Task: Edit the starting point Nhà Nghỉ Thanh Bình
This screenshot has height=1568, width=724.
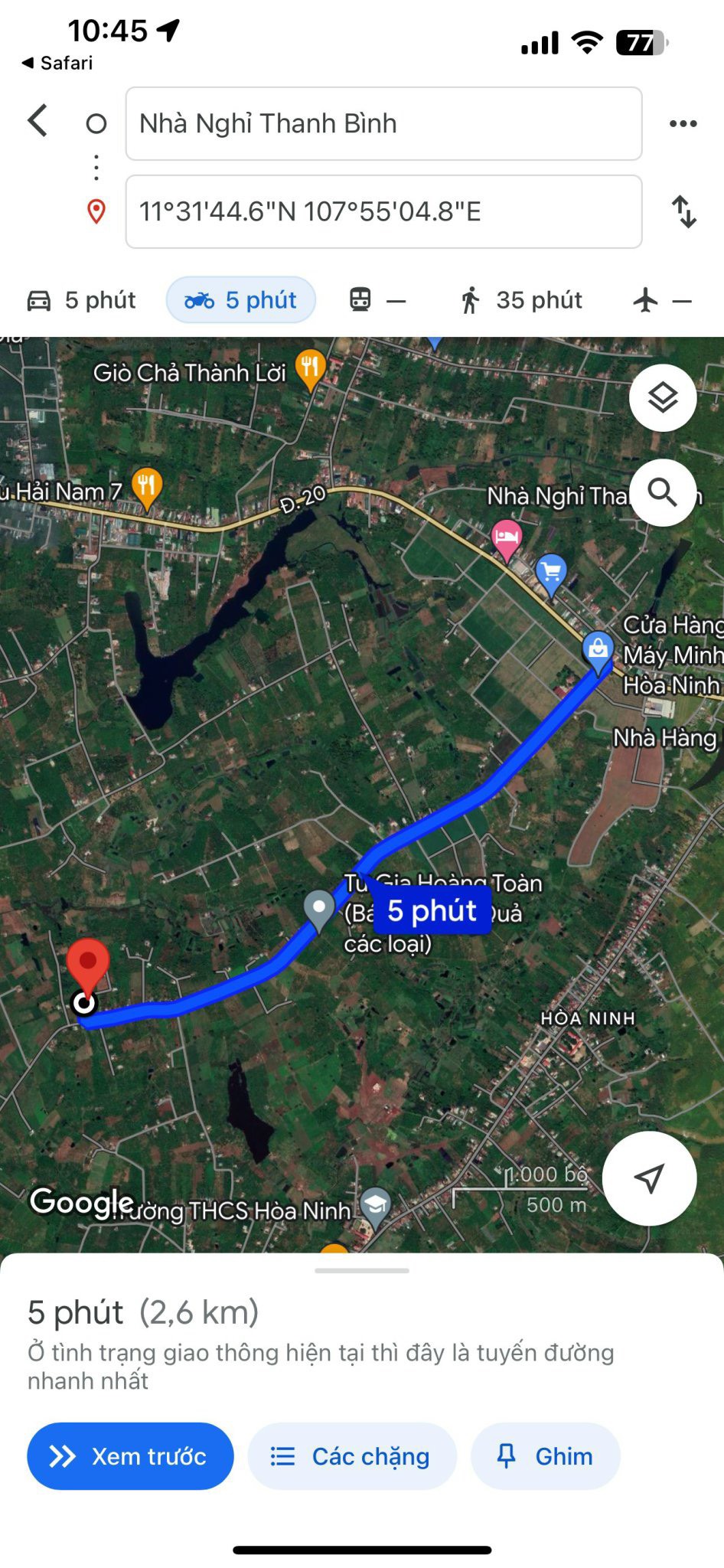Action: coord(383,123)
